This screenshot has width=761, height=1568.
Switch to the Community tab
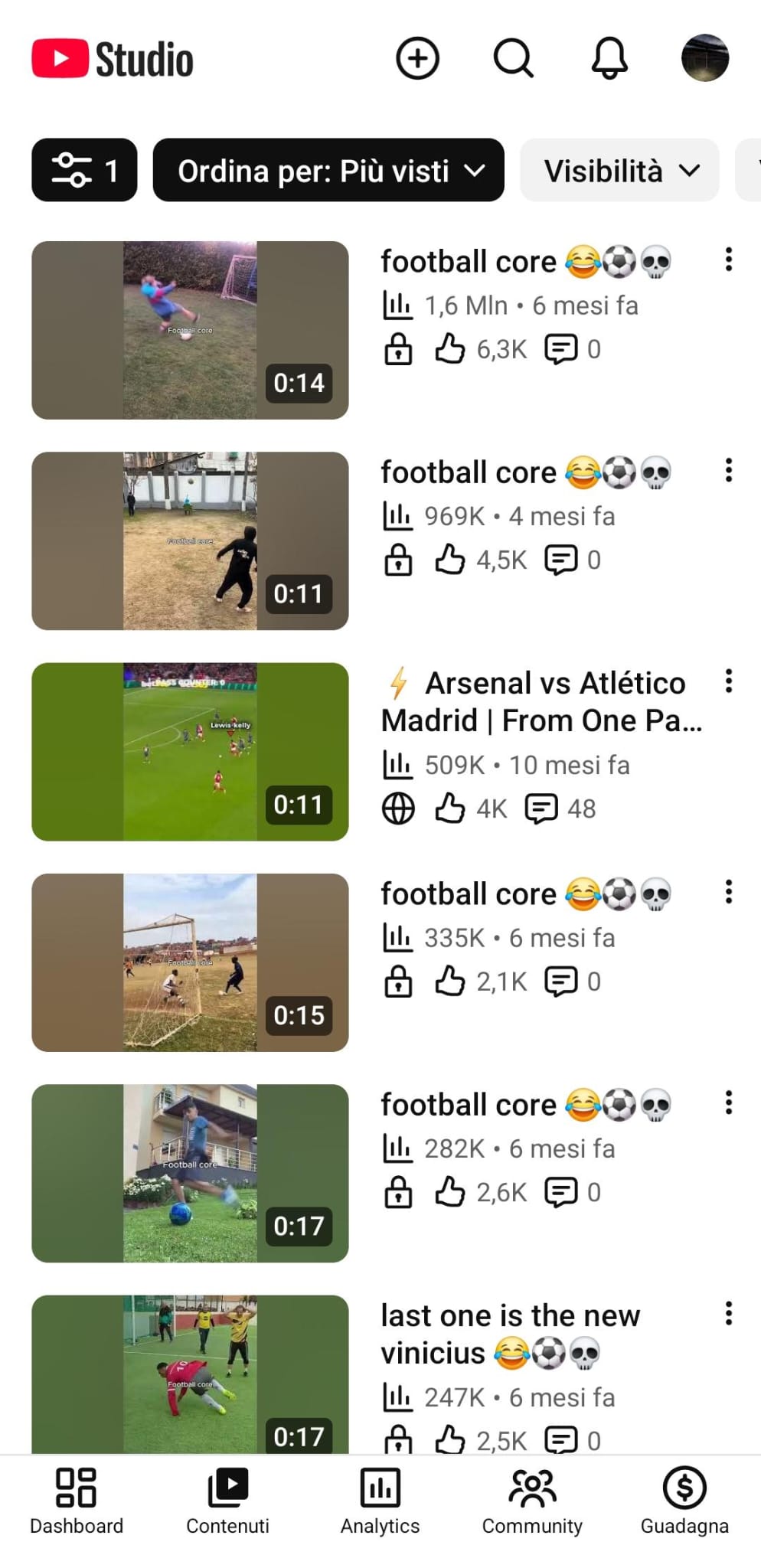(532, 1501)
